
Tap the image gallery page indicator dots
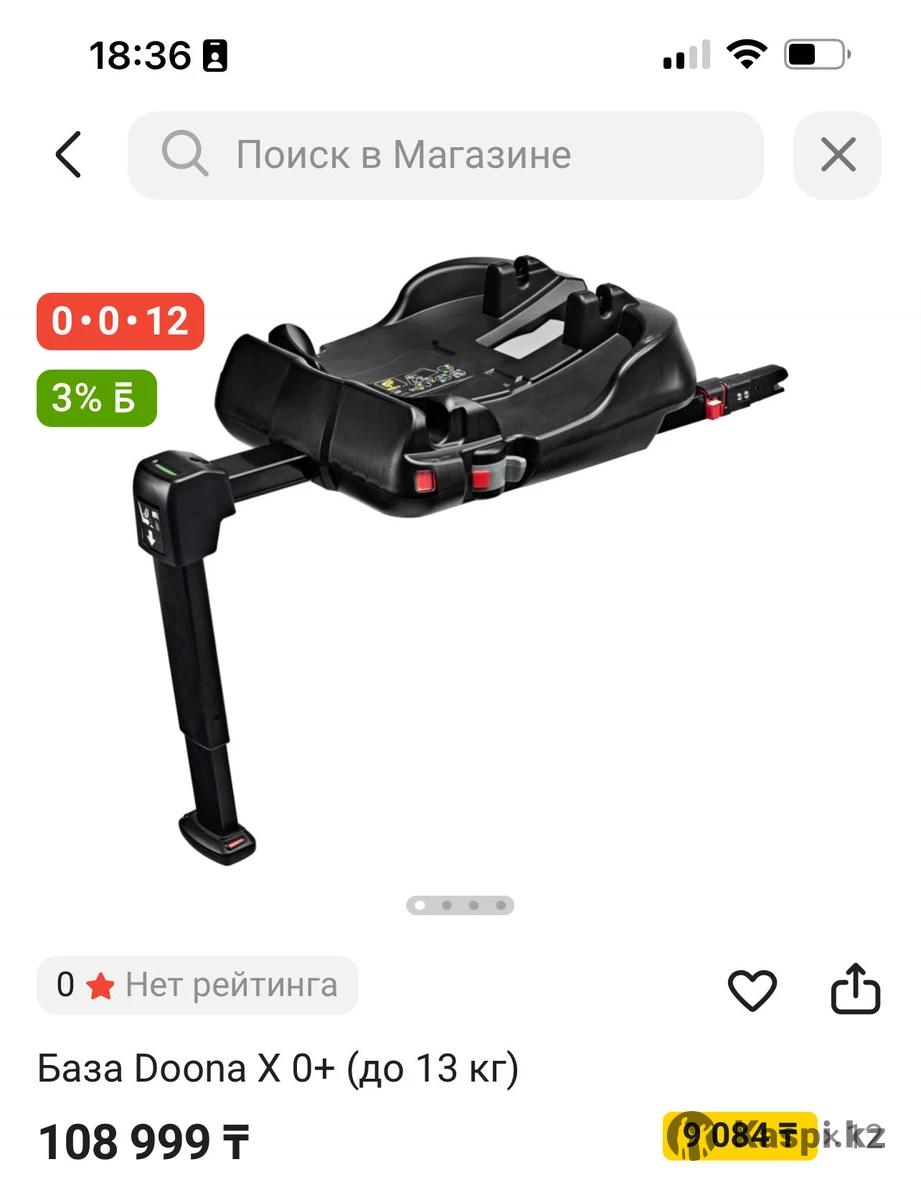coord(460,906)
